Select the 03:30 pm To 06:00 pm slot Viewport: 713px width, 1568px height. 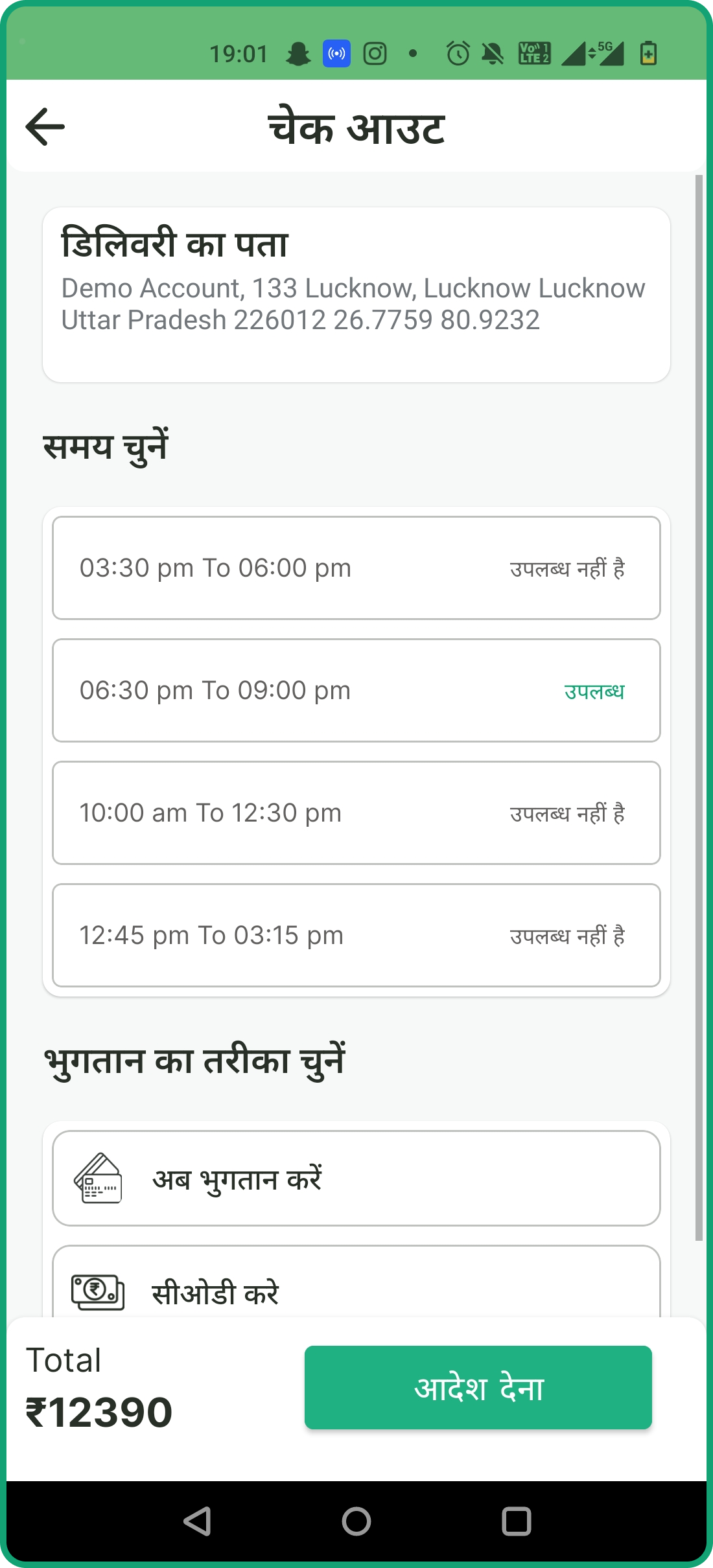[x=356, y=568]
